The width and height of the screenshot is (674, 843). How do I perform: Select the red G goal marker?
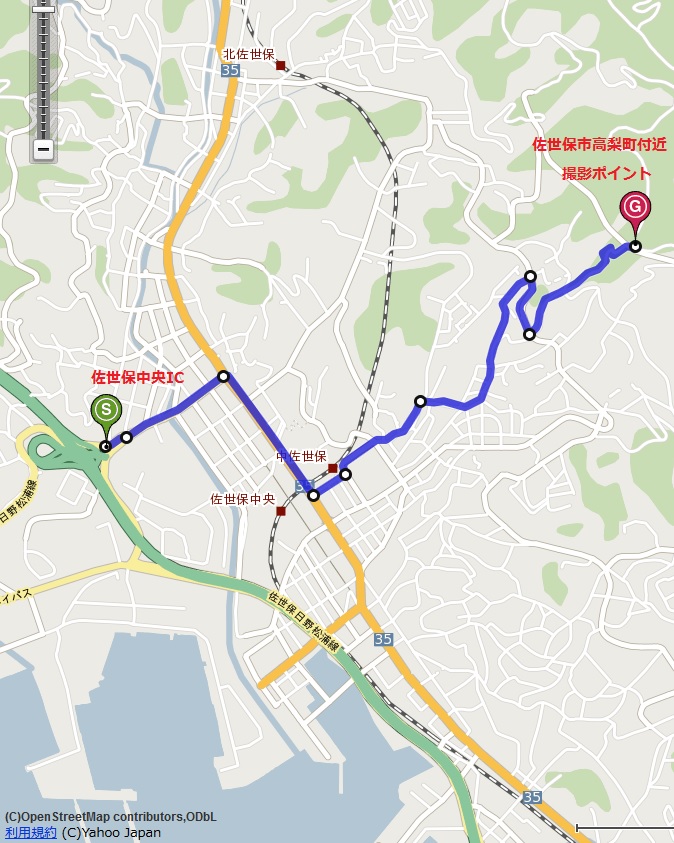635,208
